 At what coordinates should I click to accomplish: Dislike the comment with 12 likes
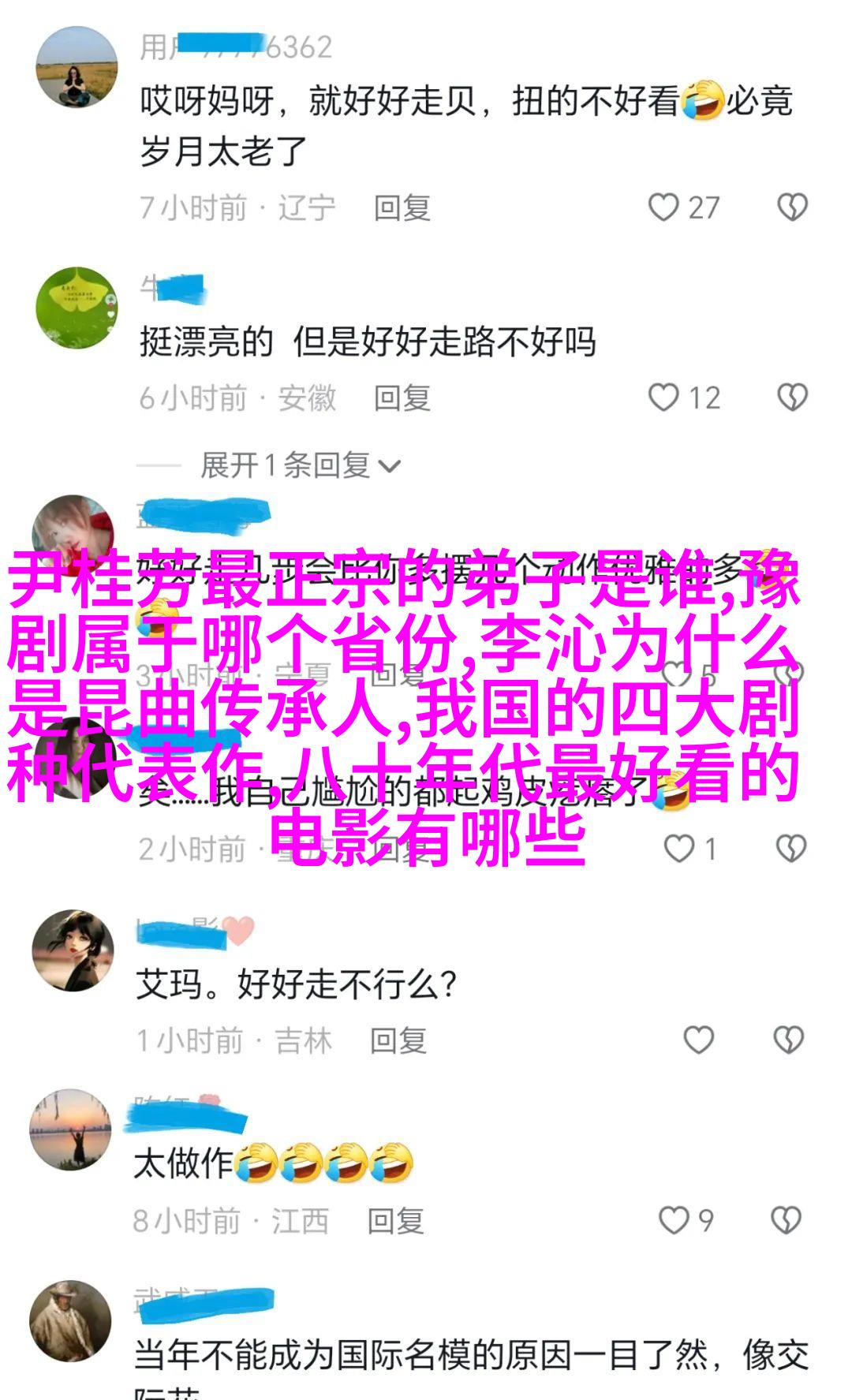tap(792, 398)
